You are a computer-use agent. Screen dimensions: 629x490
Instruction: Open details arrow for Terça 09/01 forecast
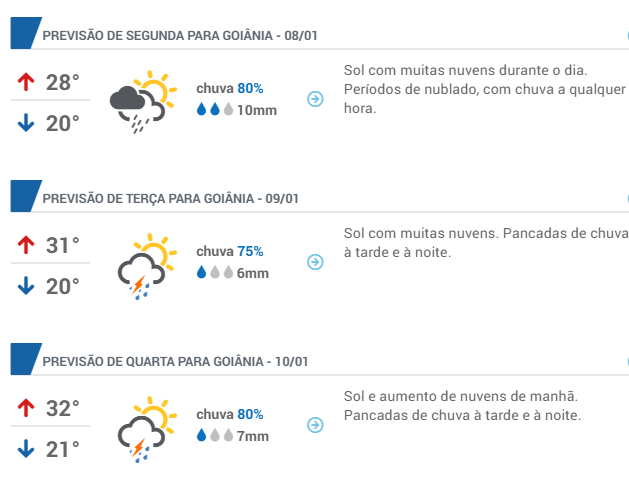pyautogui.click(x=315, y=262)
